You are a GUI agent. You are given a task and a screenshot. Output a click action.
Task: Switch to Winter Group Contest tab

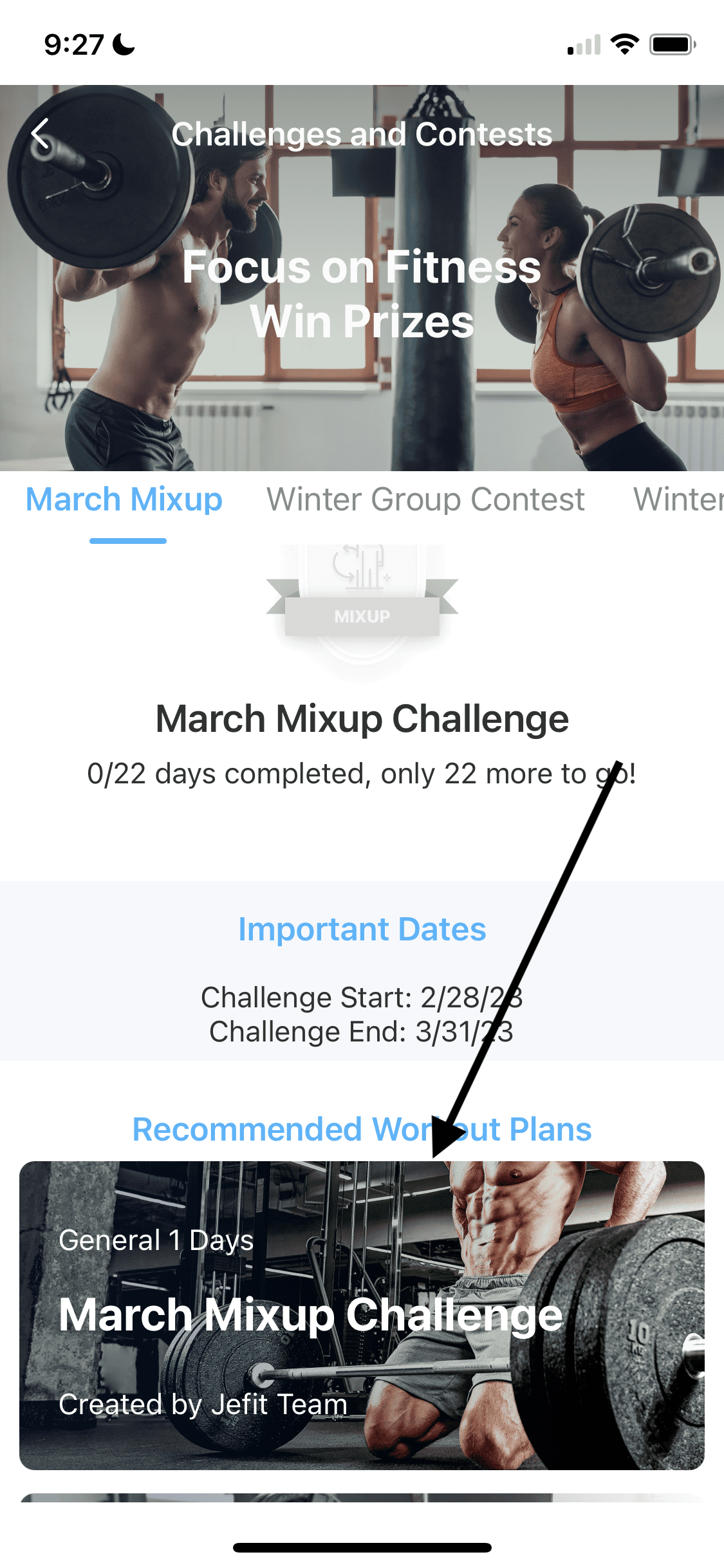425,499
